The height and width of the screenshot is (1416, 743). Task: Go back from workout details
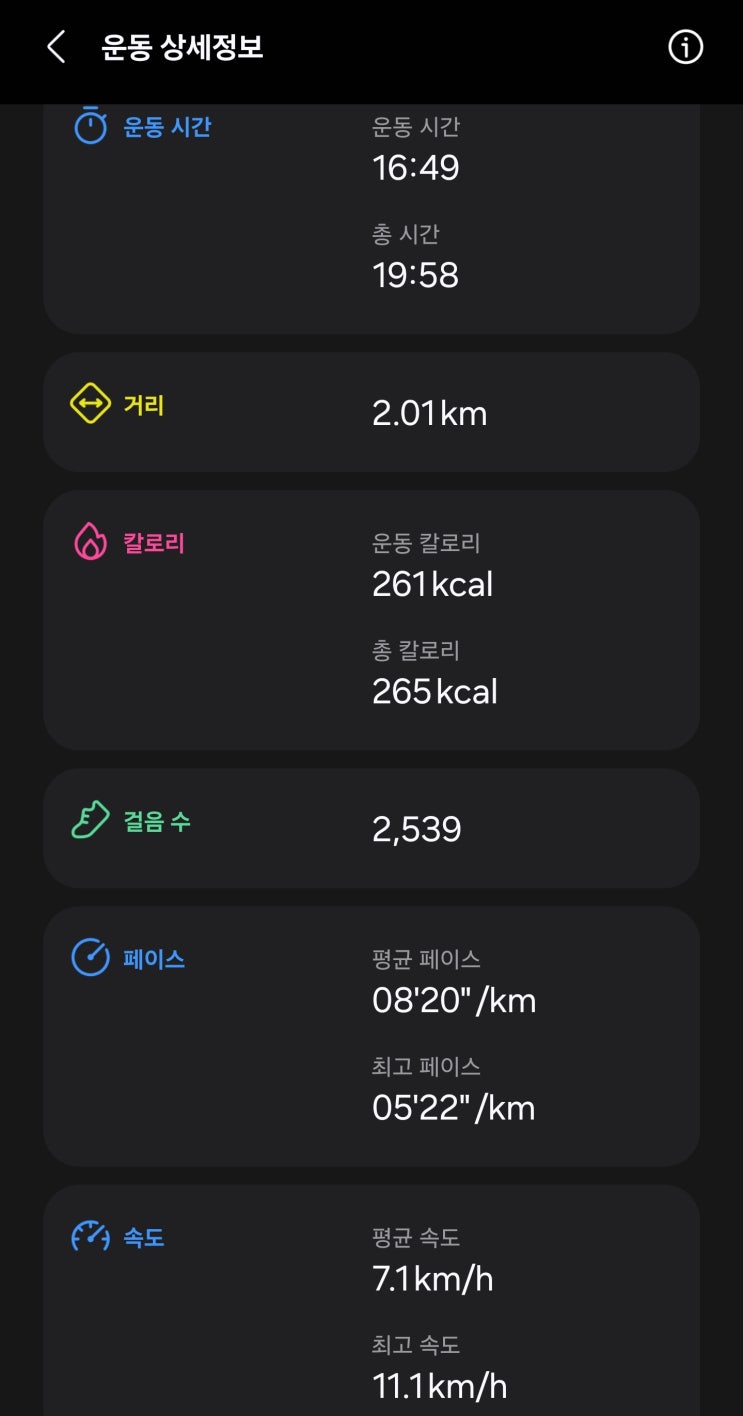tap(56, 47)
